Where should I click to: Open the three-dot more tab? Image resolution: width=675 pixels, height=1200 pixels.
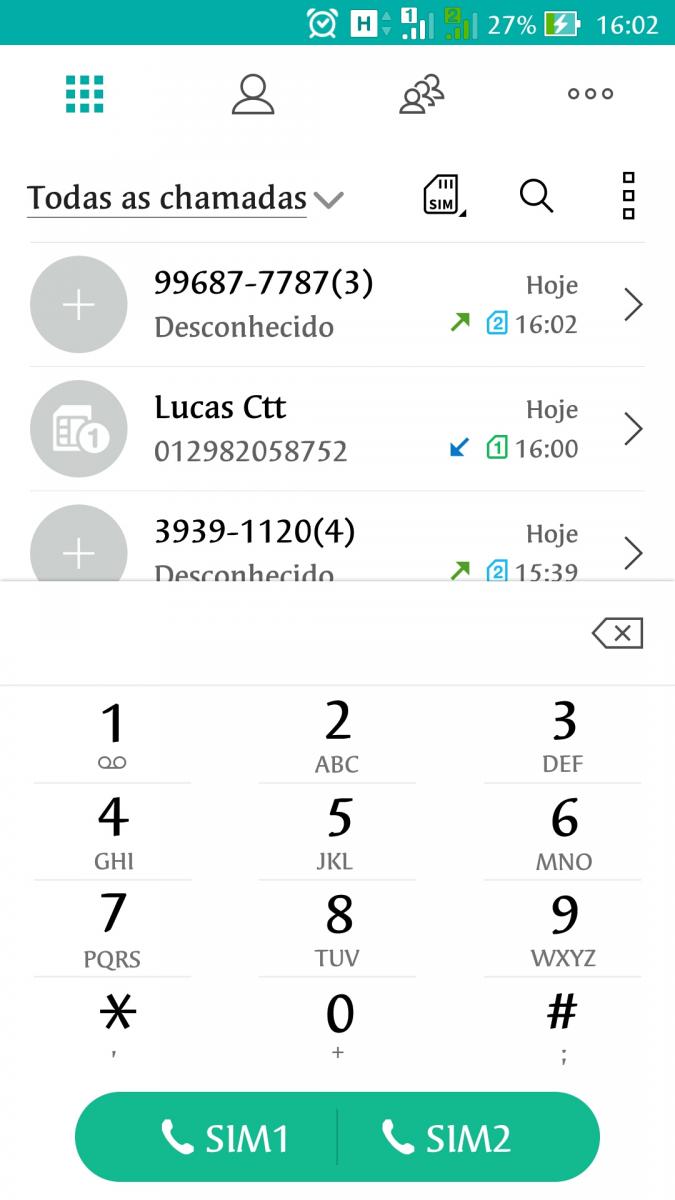pyautogui.click(x=590, y=94)
